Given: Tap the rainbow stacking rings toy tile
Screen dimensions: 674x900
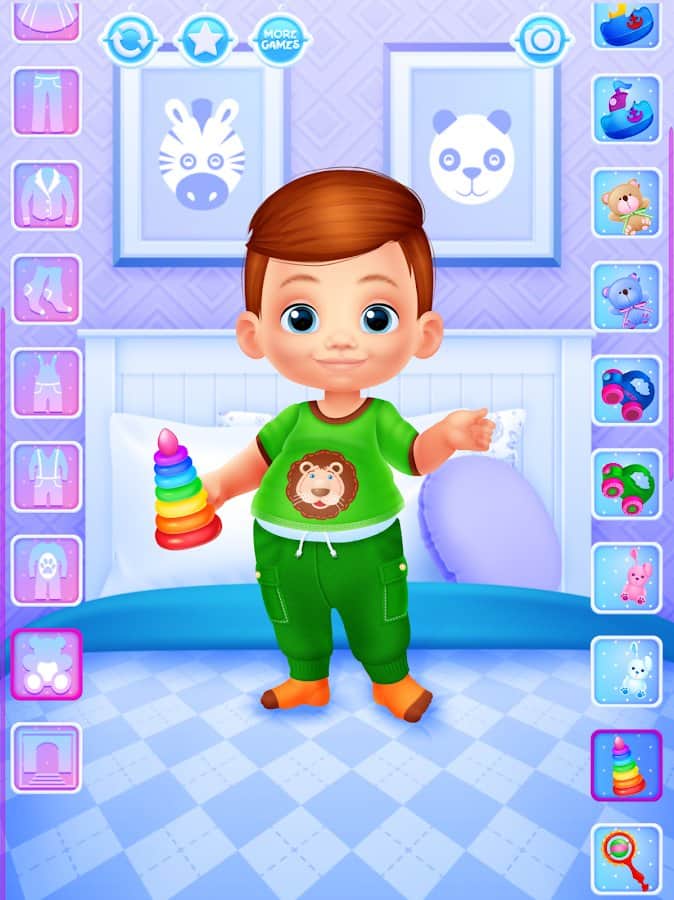Looking at the screenshot, I should tap(626, 765).
